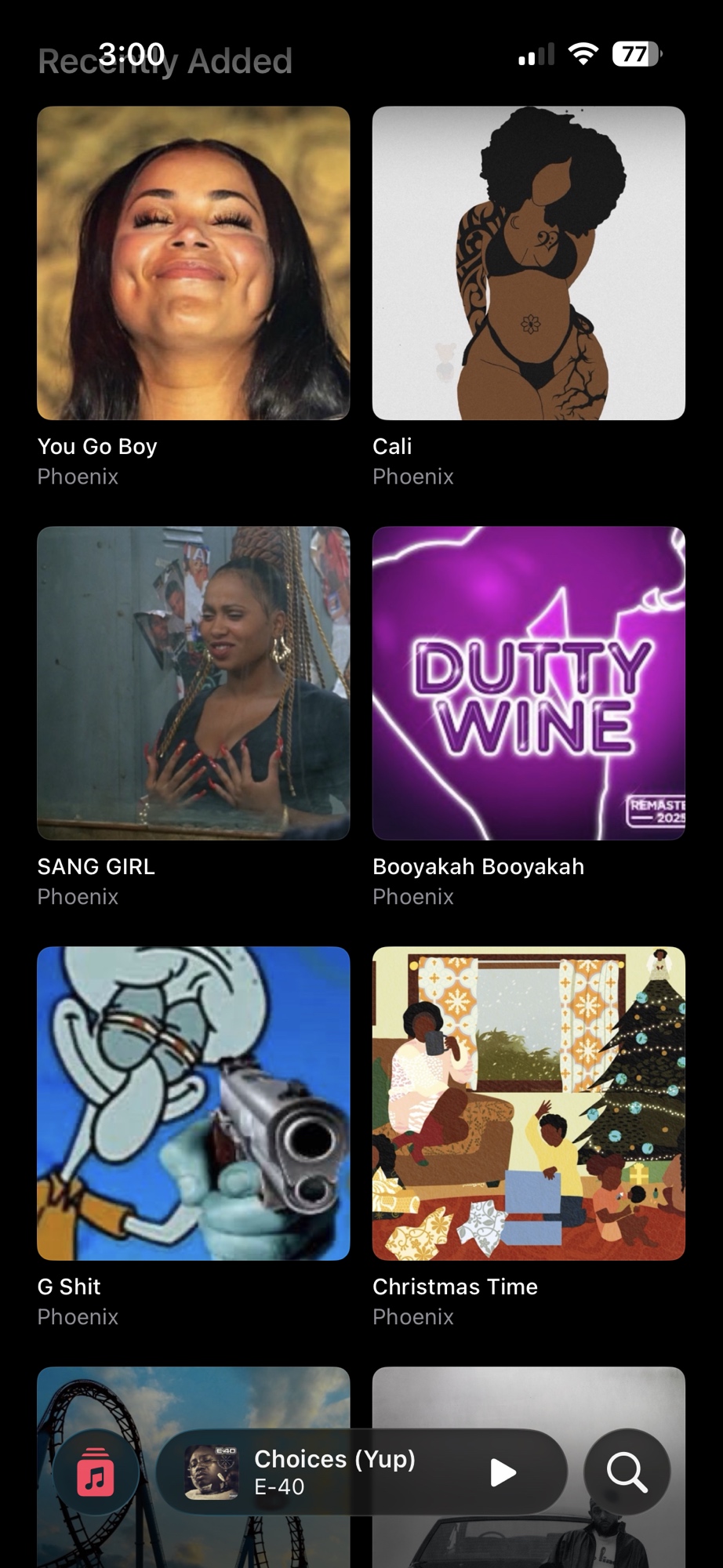Open the Booyakah Booyakah album
Image resolution: width=723 pixels, height=1568 pixels.
pyautogui.click(x=529, y=683)
